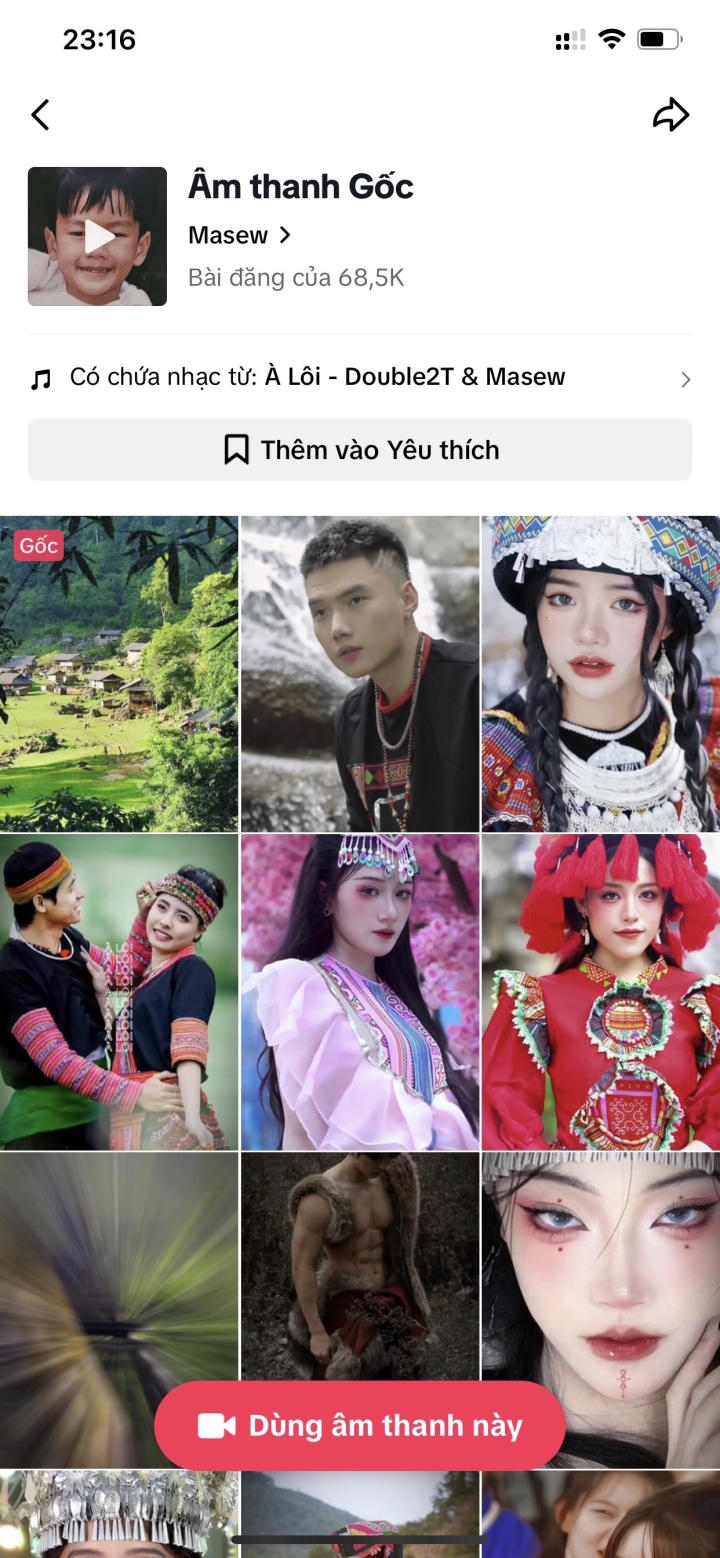Tap Dùng âm thanh này button
Viewport: 720px width, 1558px height.
pyautogui.click(x=360, y=1426)
